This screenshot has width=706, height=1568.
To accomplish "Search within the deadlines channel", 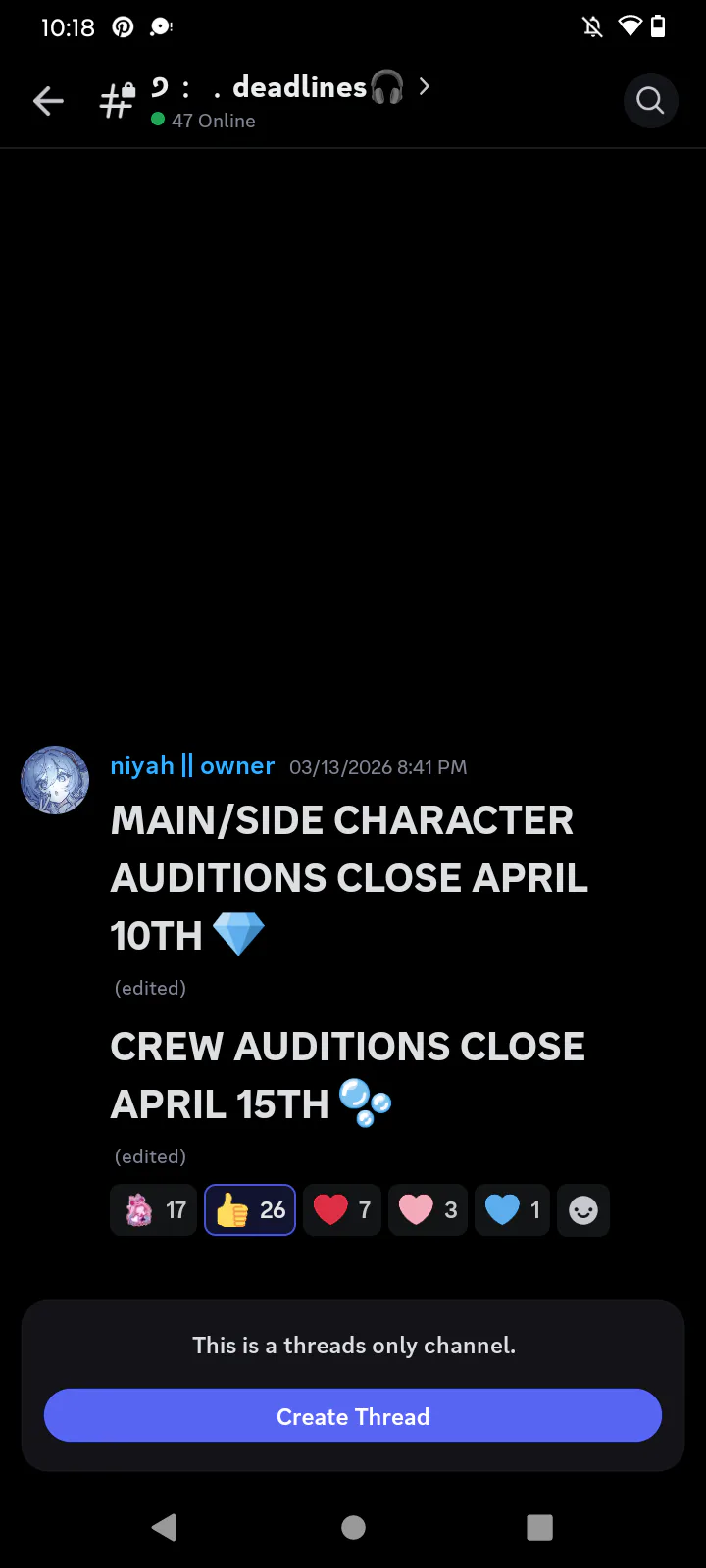I will pos(650,101).
